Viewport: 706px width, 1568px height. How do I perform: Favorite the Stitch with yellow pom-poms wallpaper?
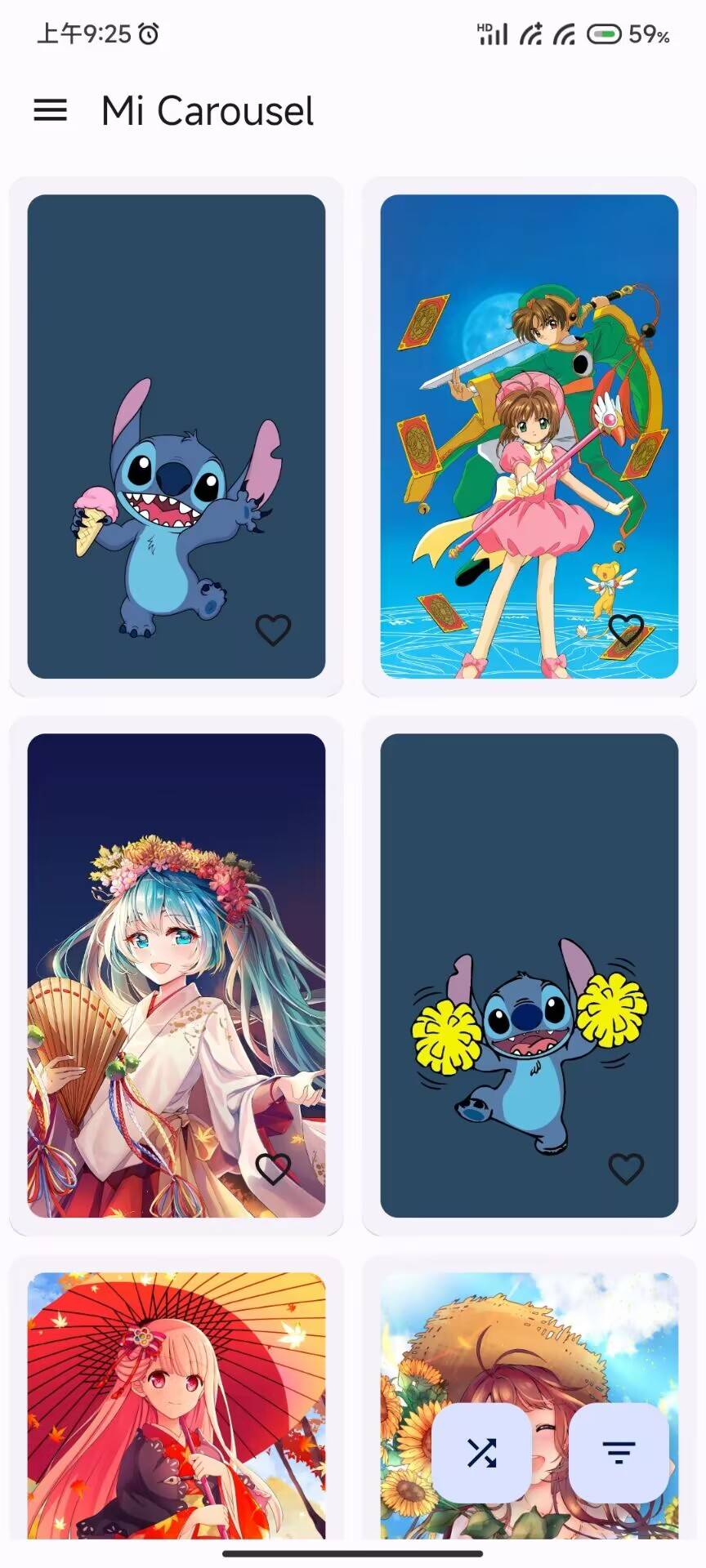(x=626, y=1169)
